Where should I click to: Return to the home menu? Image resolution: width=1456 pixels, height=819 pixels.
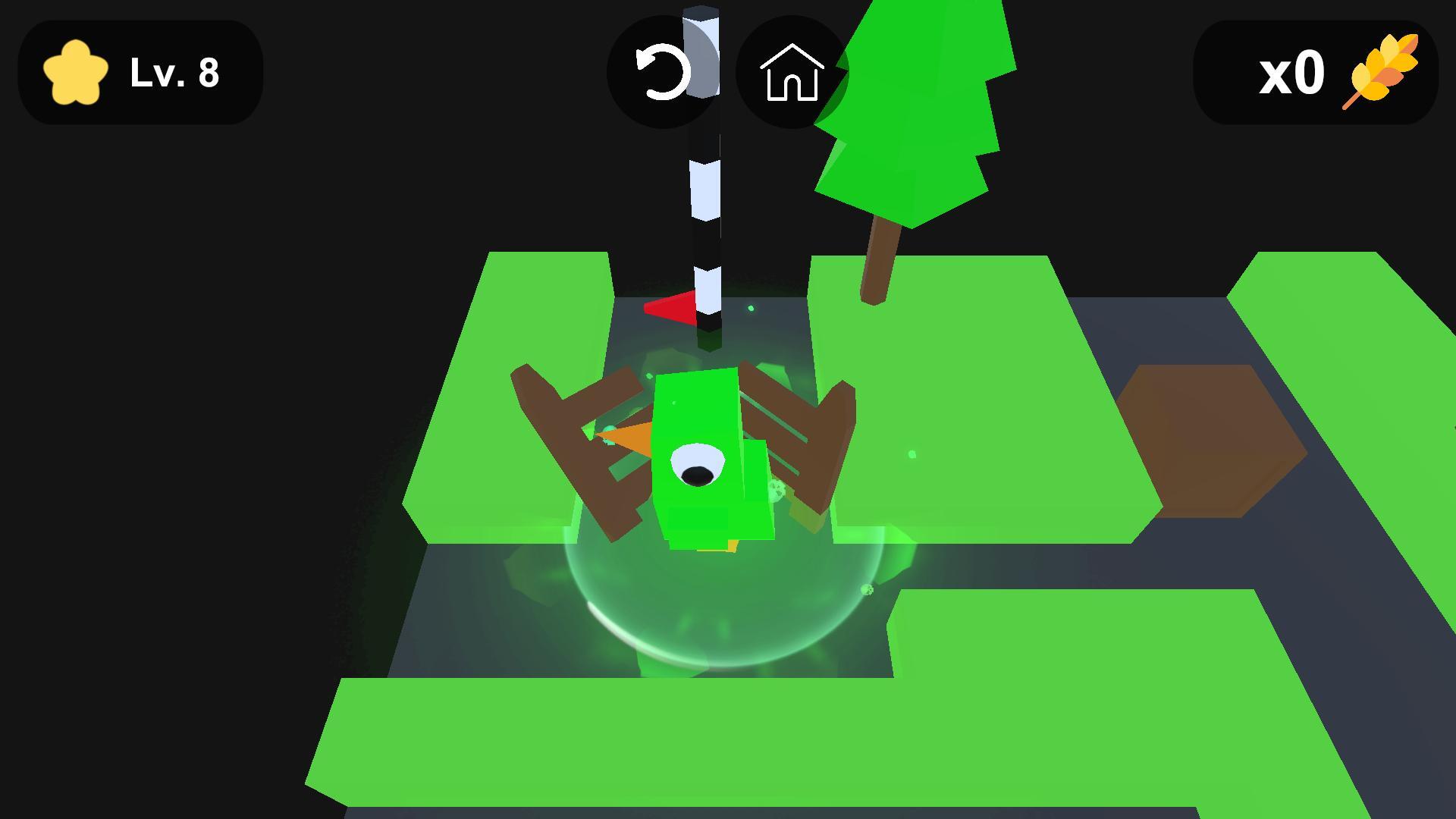click(x=792, y=73)
